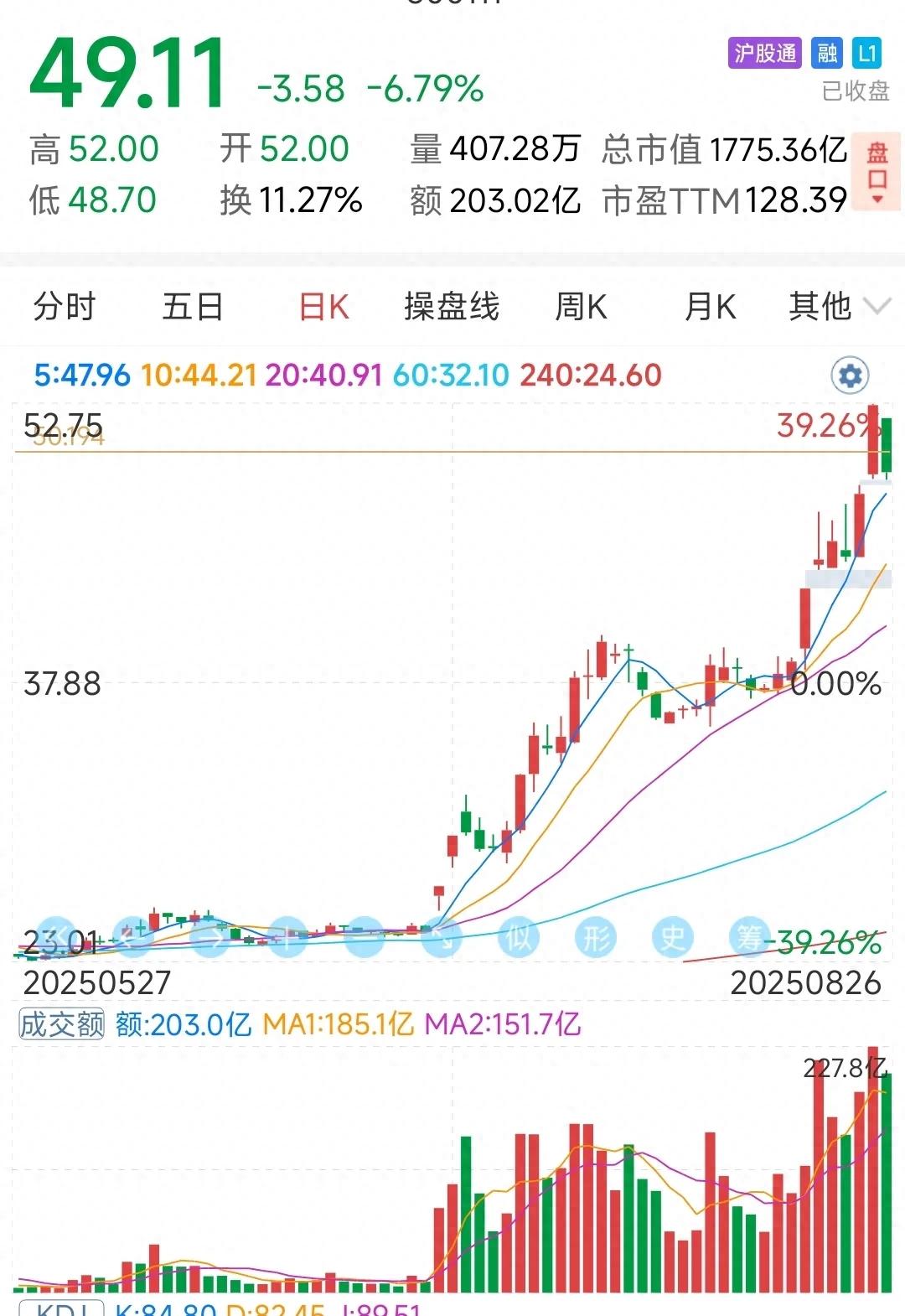Move chart right with the right arrow
Image resolution: width=905 pixels, height=1316 pixels.
click(x=211, y=937)
